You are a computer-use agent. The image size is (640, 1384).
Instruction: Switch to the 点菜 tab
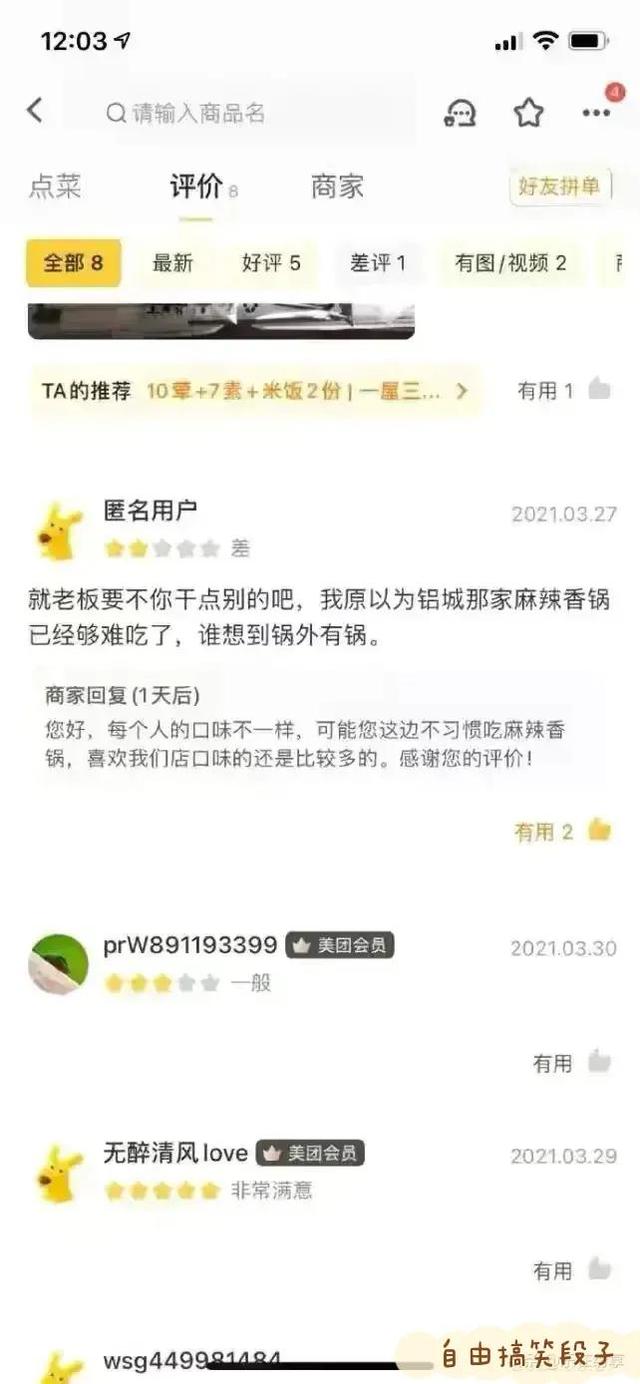pos(55,186)
